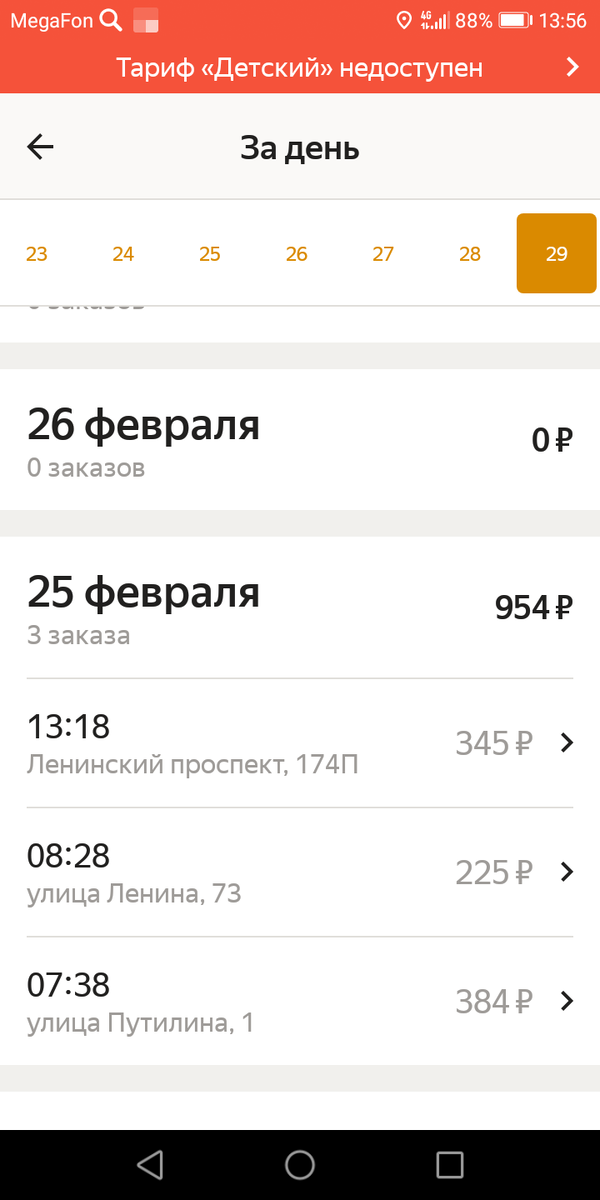This screenshot has height=1200, width=600.
Task: Open the 13:18 order at Ленинский проспект, 174П
Action: coord(300,743)
